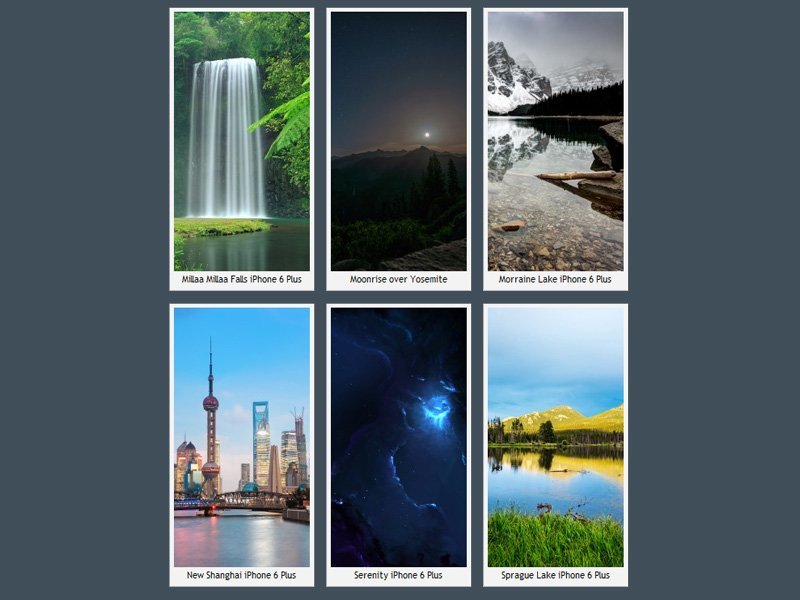This screenshot has width=800, height=600.
Task: Select the Morraine Lake wallpaper tile
Action: [x=555, y=142]
